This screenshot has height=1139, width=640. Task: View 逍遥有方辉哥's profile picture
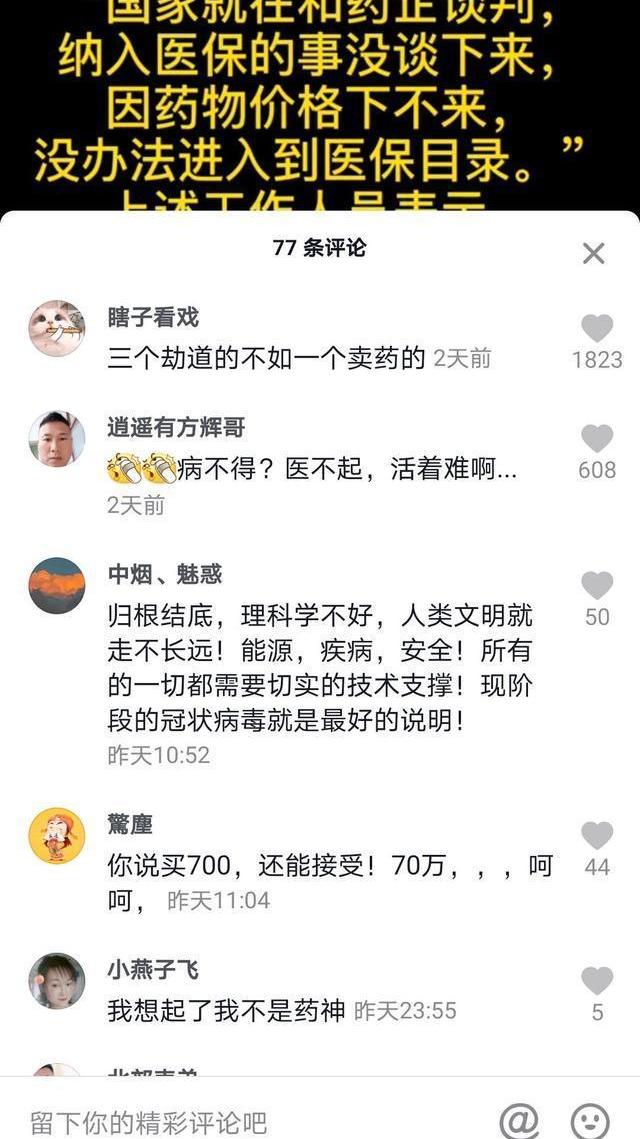(57, 438)
